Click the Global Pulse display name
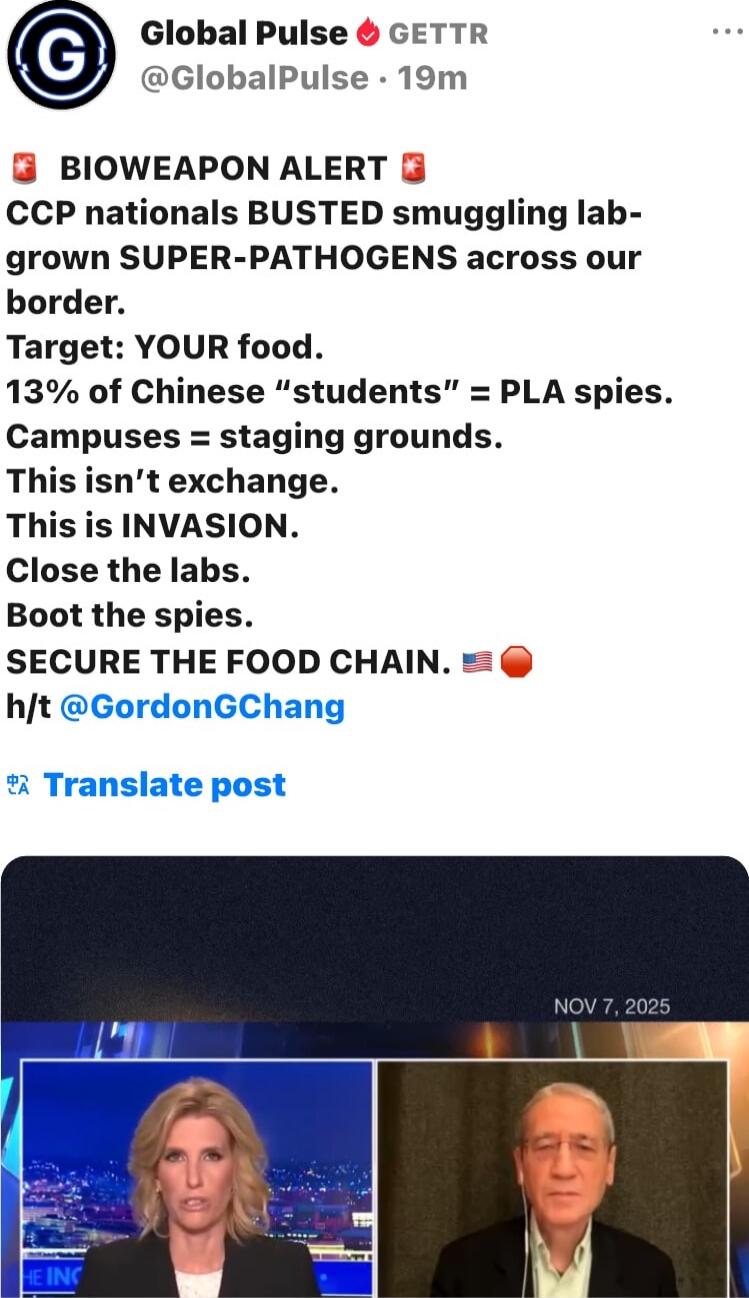749x1298 pixels. [245, 33]
